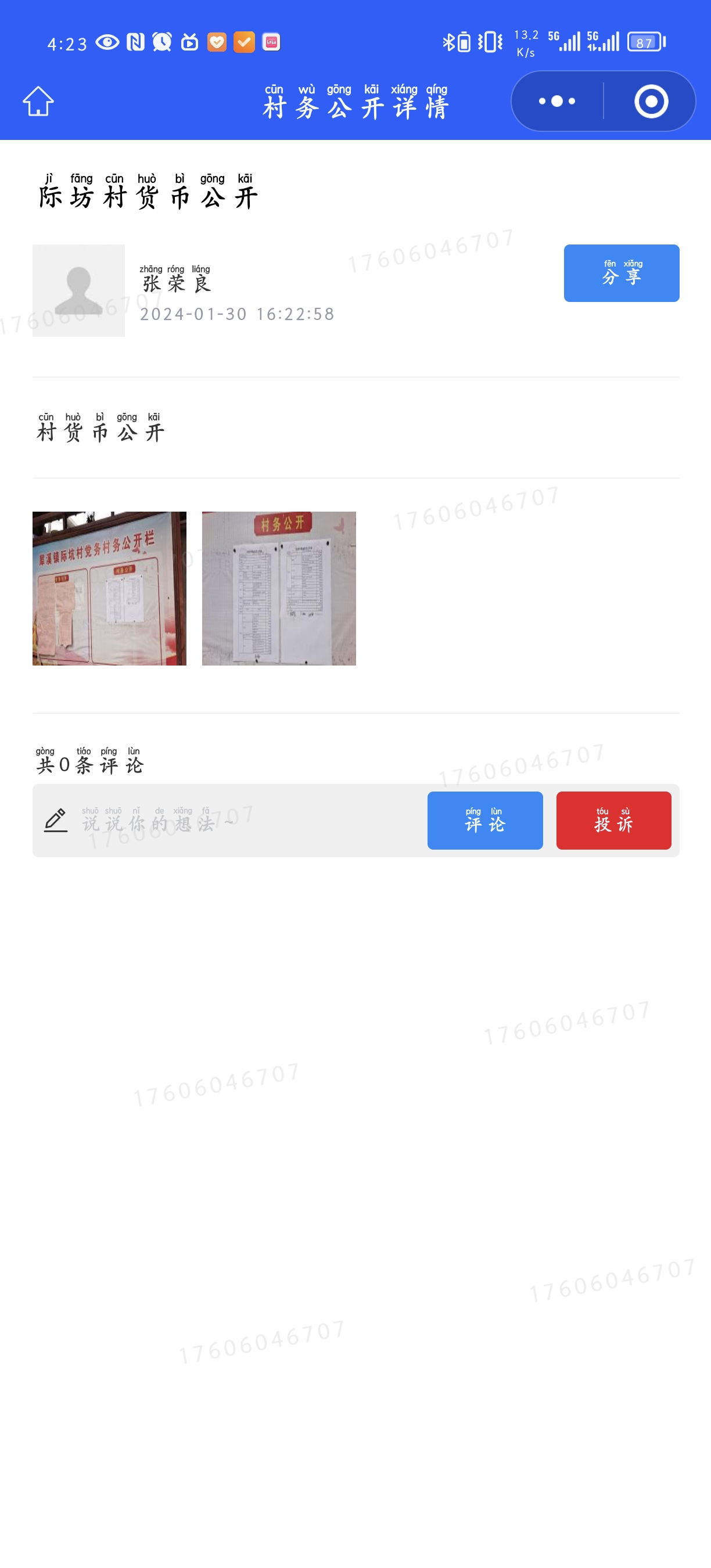
Task: View the 村务公开 posted sheets photo
Action: [x=279, y=588]
